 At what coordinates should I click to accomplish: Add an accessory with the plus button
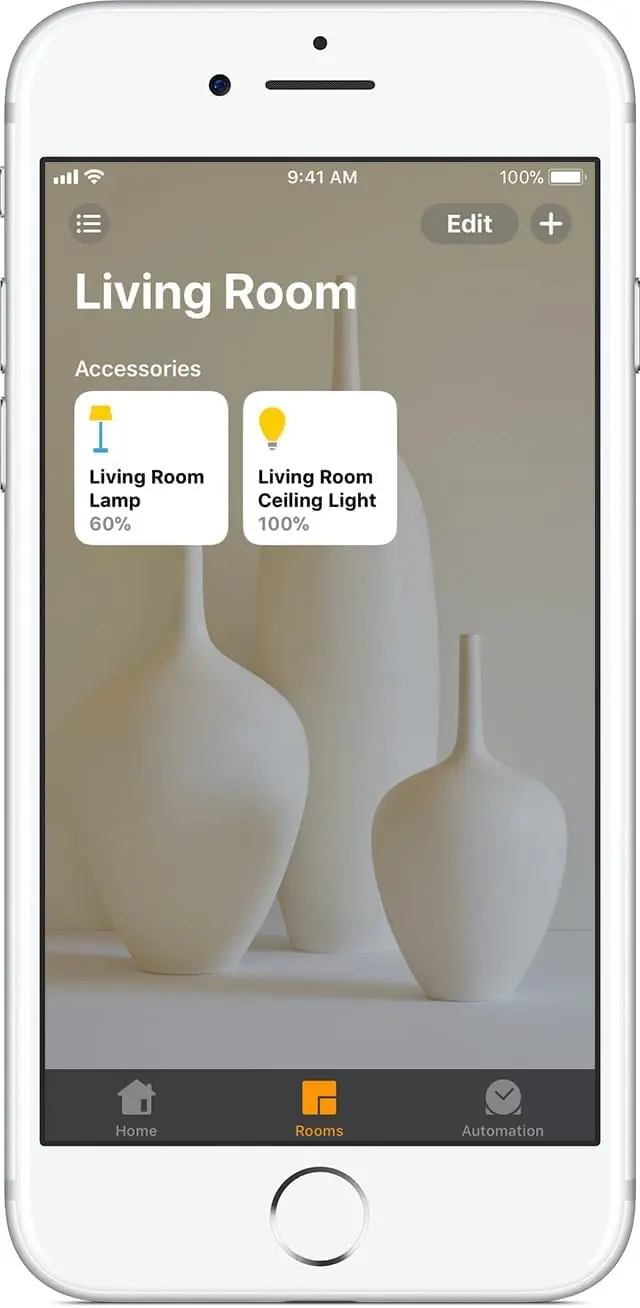coord(551,224)
